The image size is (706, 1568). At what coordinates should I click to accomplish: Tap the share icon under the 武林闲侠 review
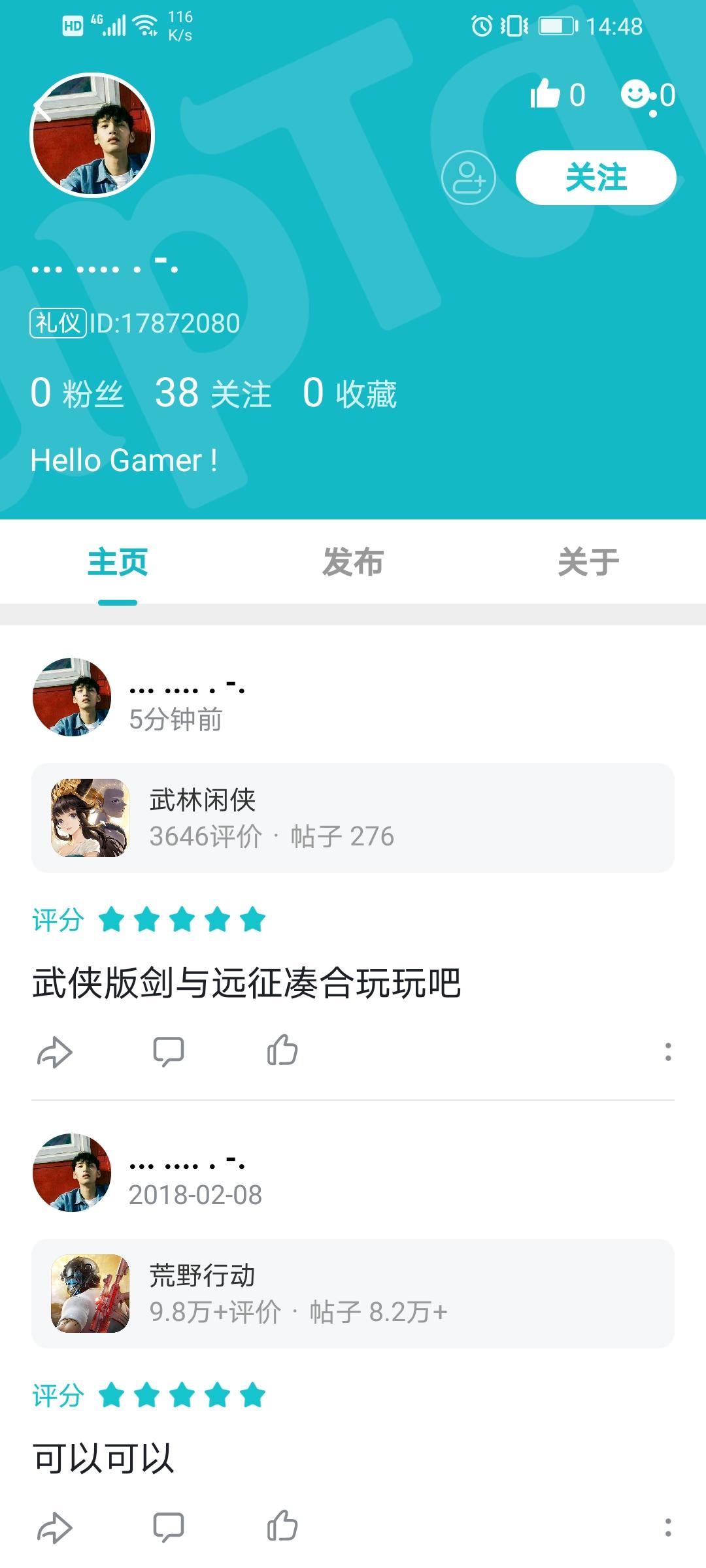click(56, 1052)
